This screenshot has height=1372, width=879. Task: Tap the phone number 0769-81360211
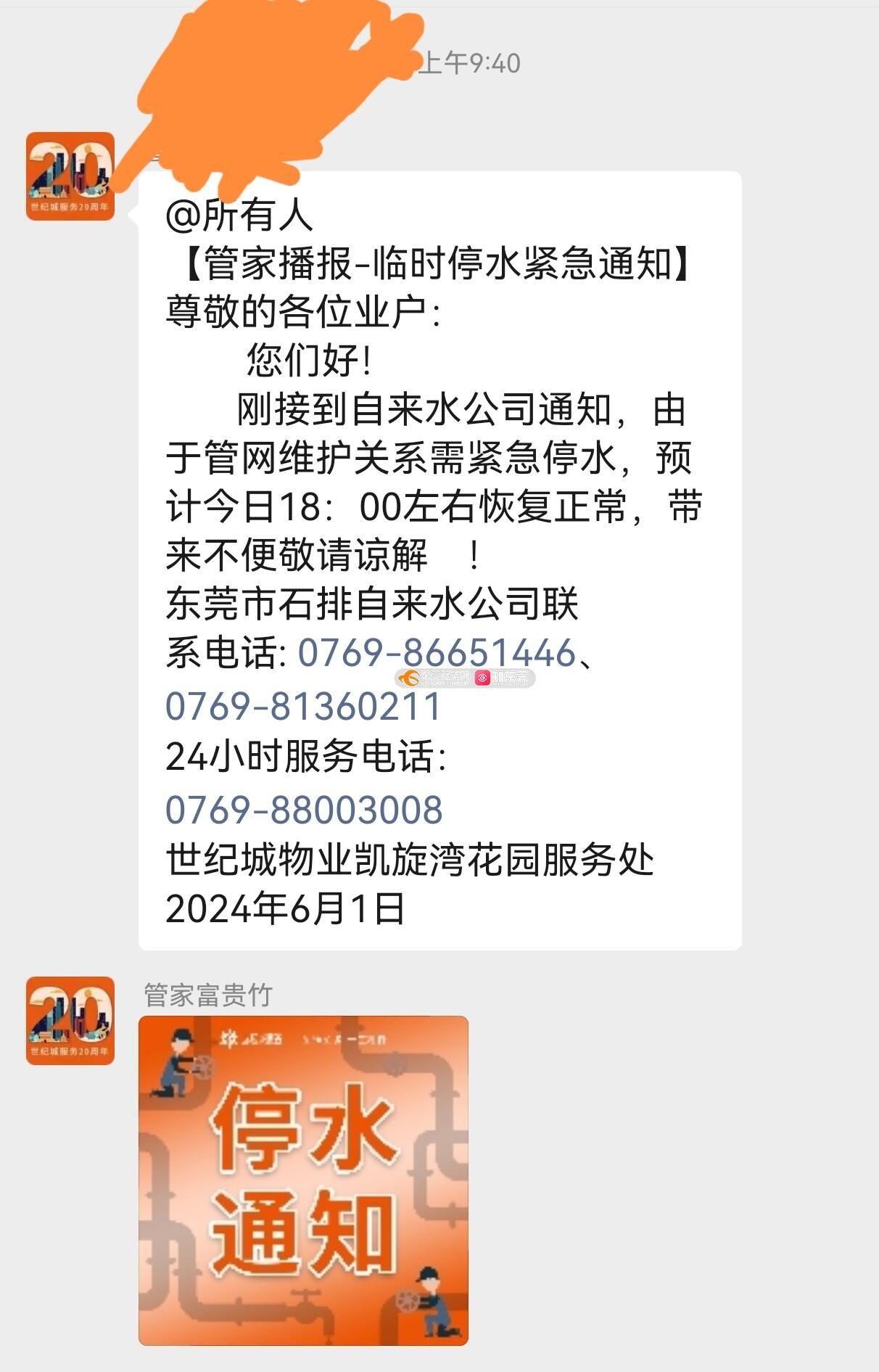303,707
